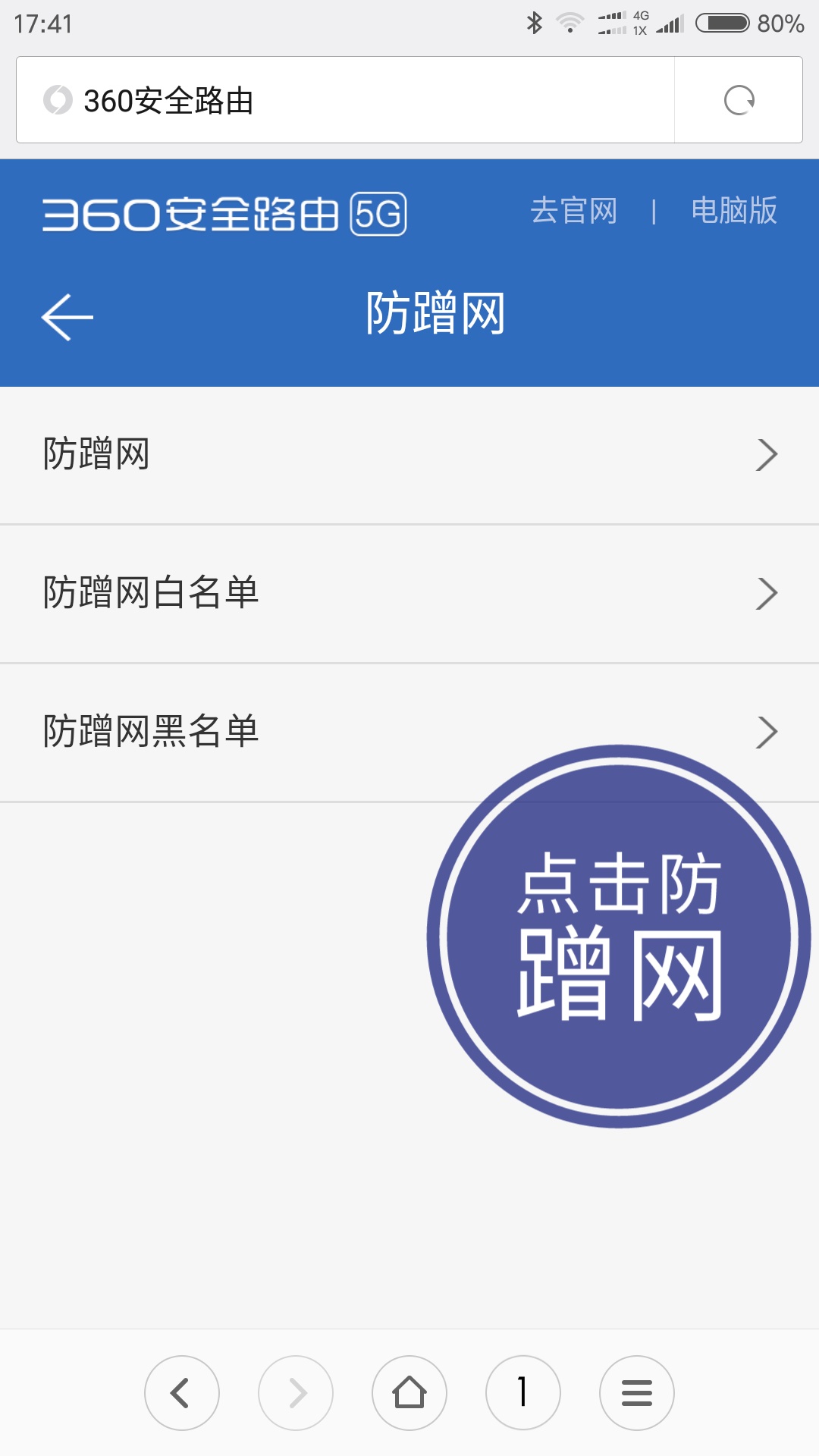Reload the page with the refresh icon

point(739,100)
